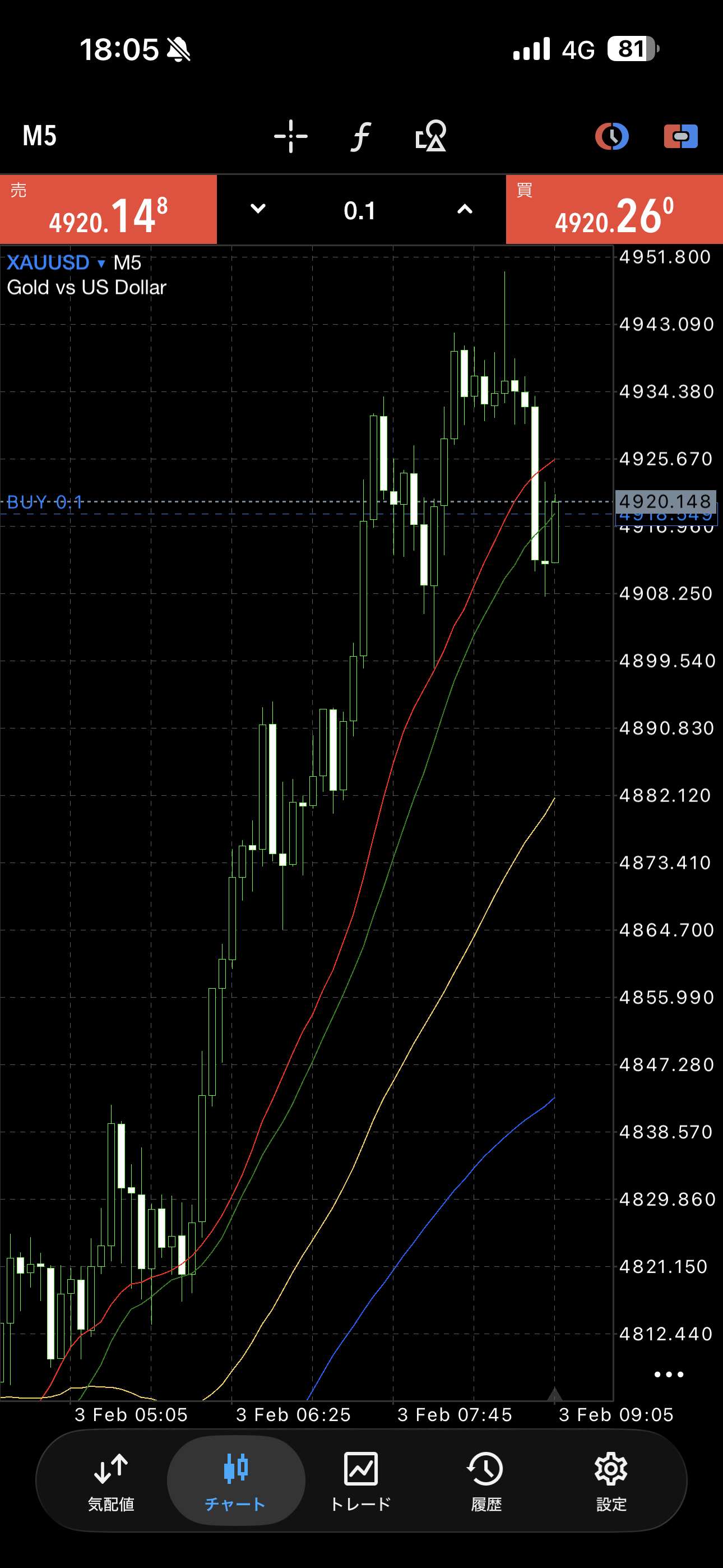
Task: Decrease the lot volume
Action: tap(258, 209)
